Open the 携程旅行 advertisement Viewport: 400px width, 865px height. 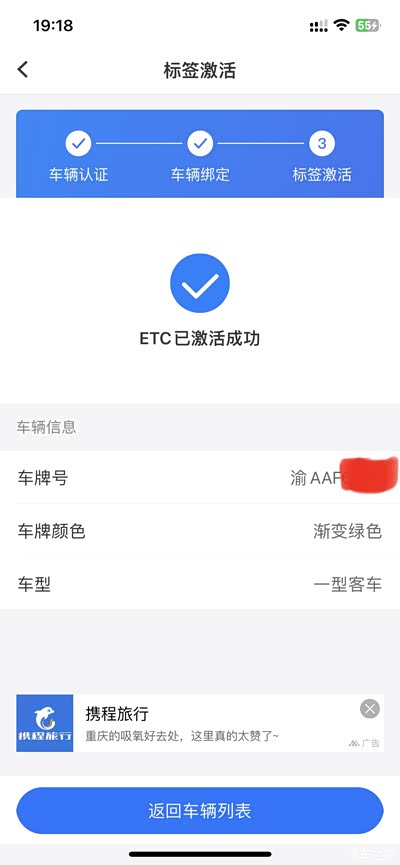click(200, 723)
